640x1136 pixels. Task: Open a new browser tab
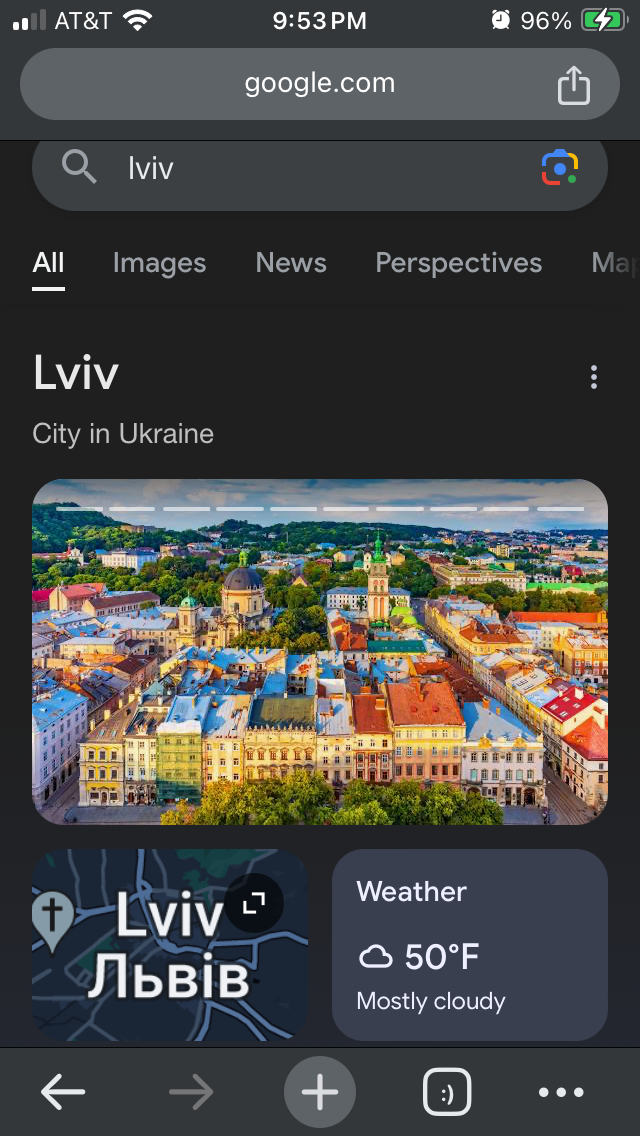coord(320,1092)
